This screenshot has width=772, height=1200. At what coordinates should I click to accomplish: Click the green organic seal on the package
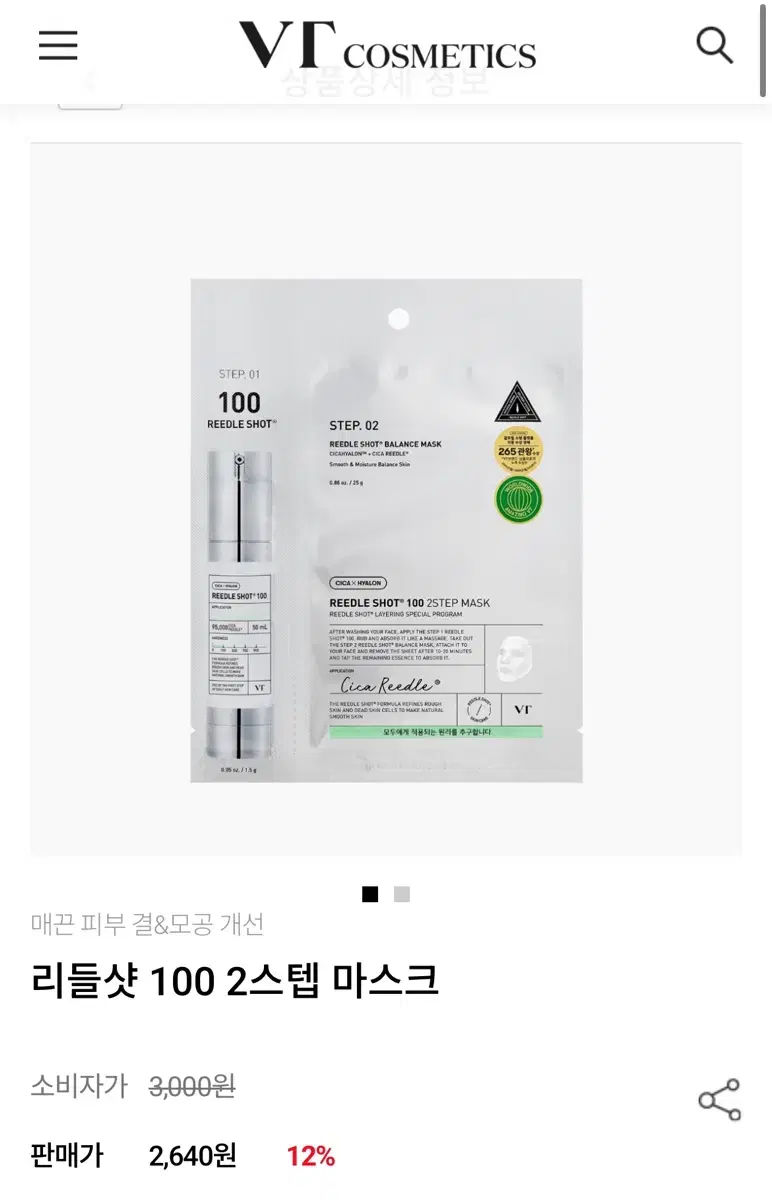click(520, 501)
